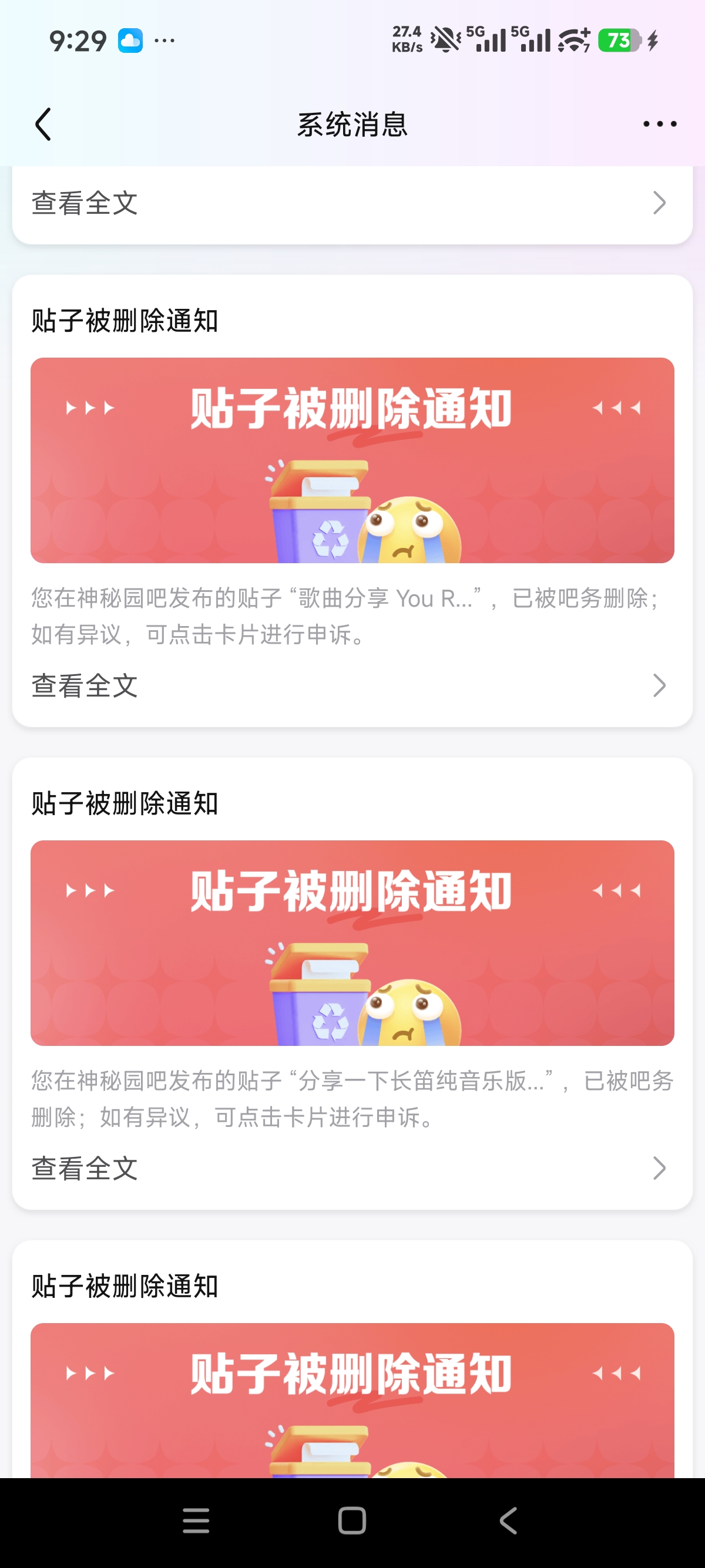View full text of “分享一下长笛纯音乐版...” notice

coord(352,1168)
